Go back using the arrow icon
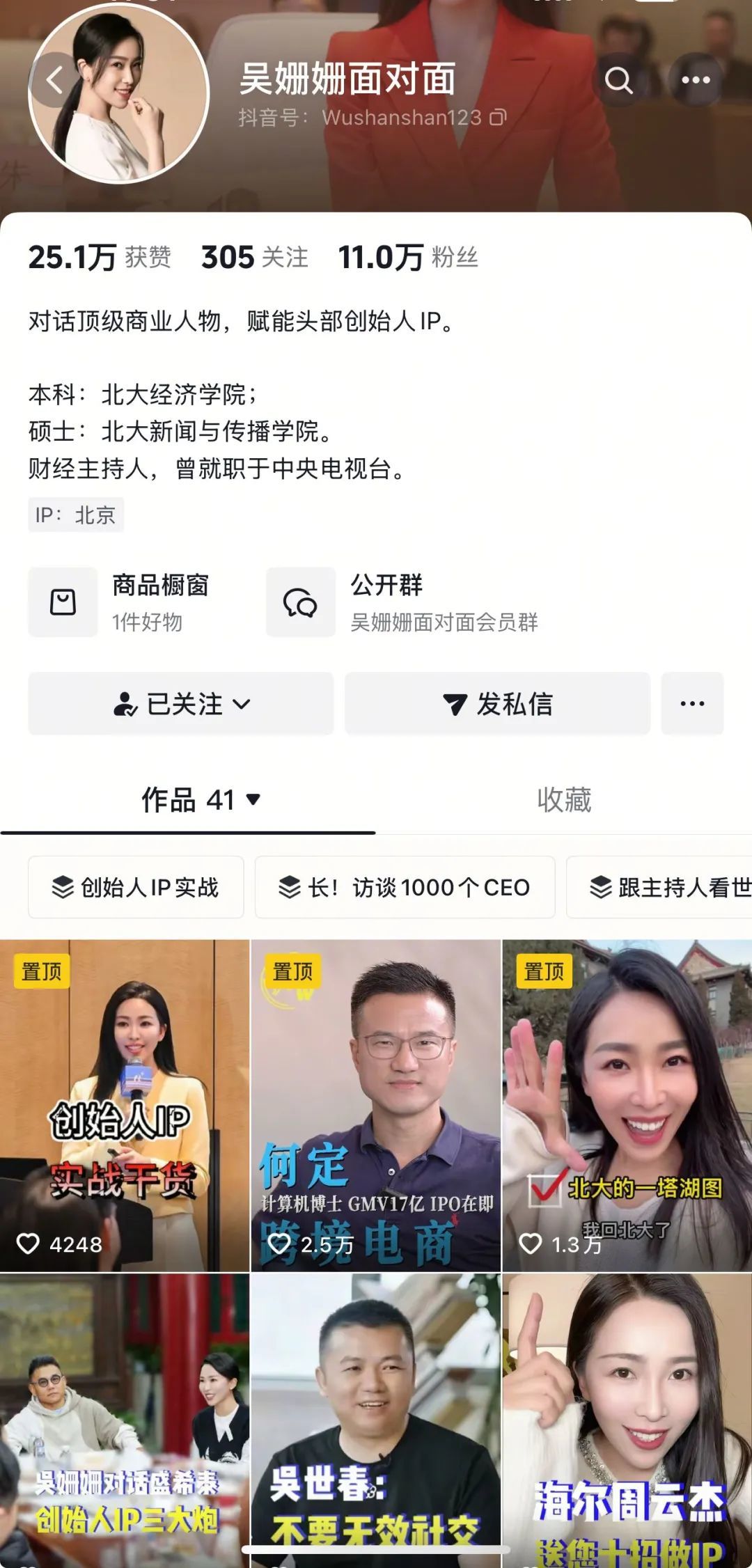The height and width of the screenshot is (1568, 752). click(x=54, y=80)
